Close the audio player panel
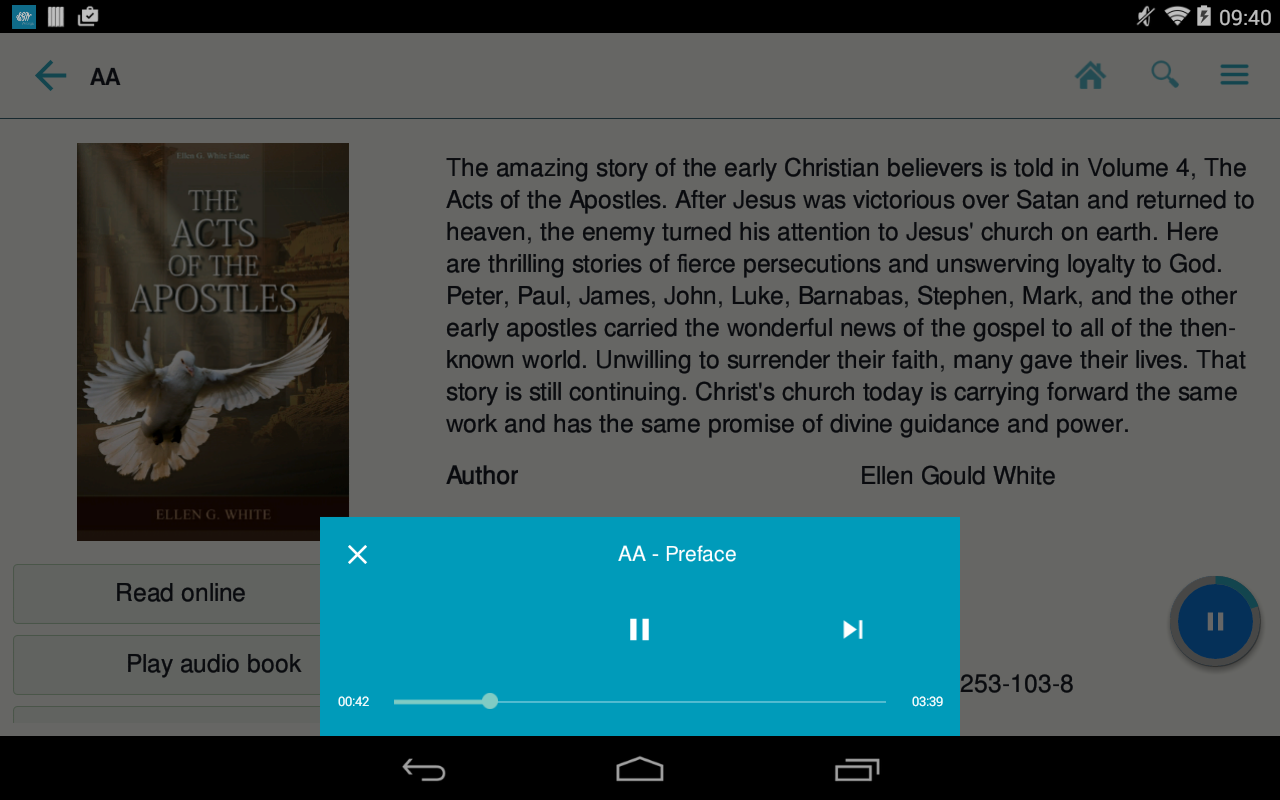Viewport: 1280px width, 800px height. pos(357,554)
